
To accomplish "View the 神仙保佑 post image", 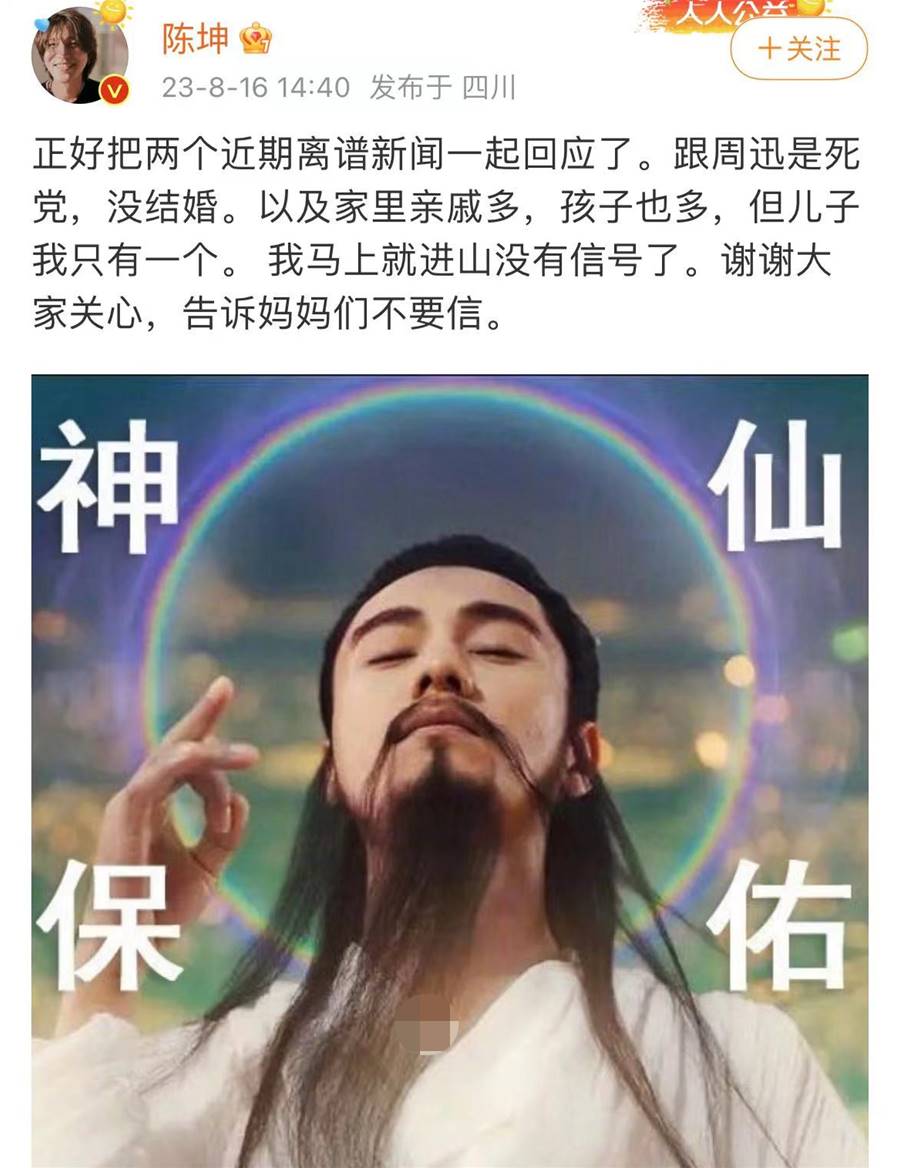I will (450, 770).
